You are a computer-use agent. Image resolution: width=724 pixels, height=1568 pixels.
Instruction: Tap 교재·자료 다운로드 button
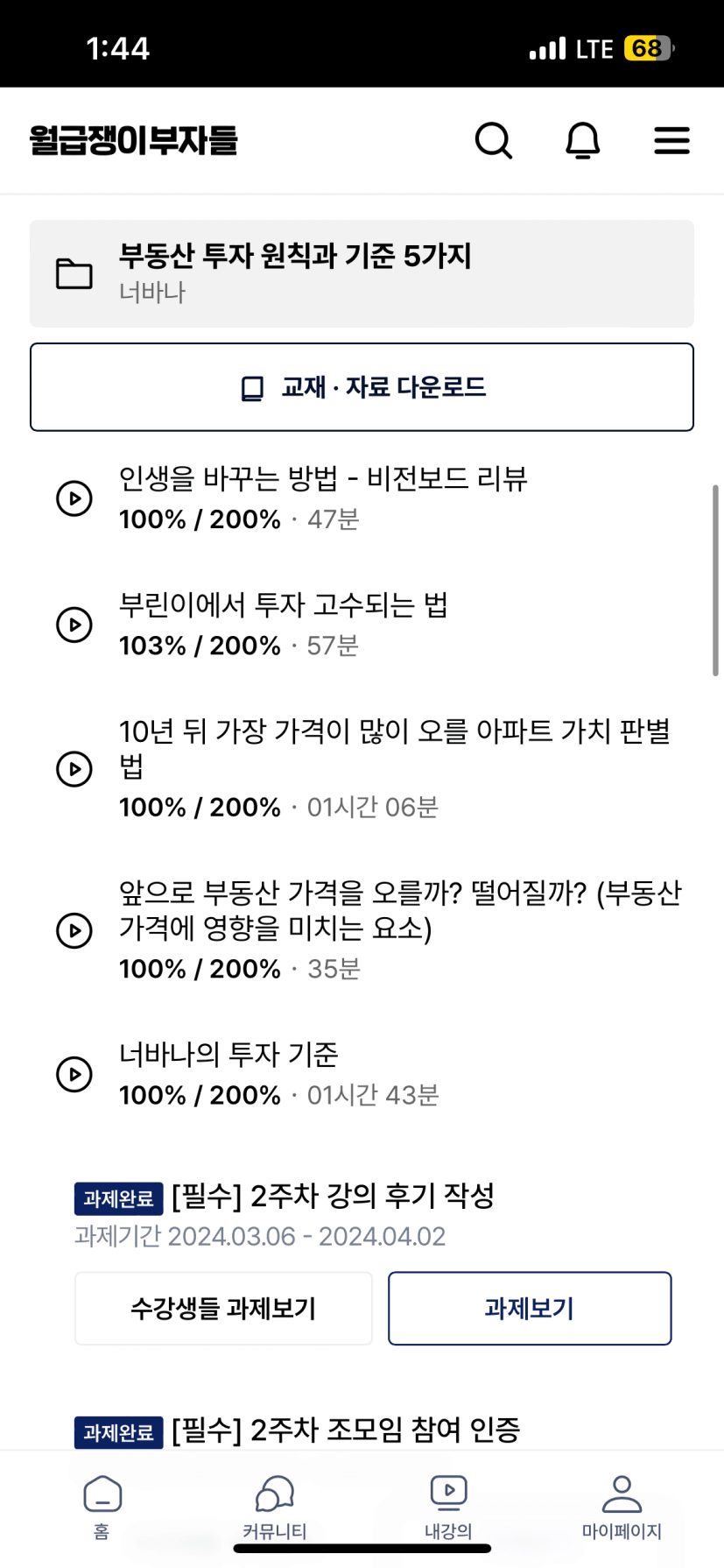(x=362, y=387)
